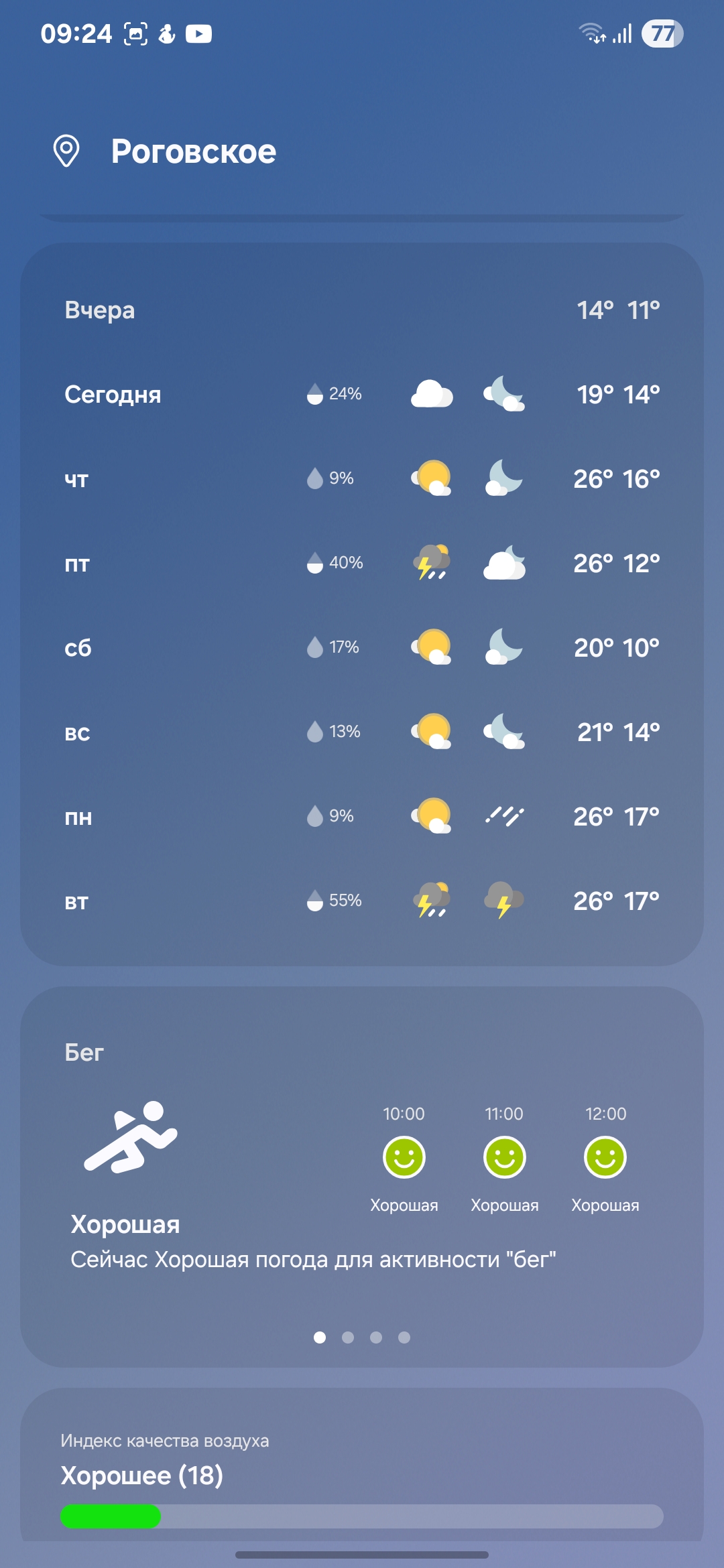Screen dimensions: 724x1568
Task: Tap the Роговское location header
Action: [193, 151]
